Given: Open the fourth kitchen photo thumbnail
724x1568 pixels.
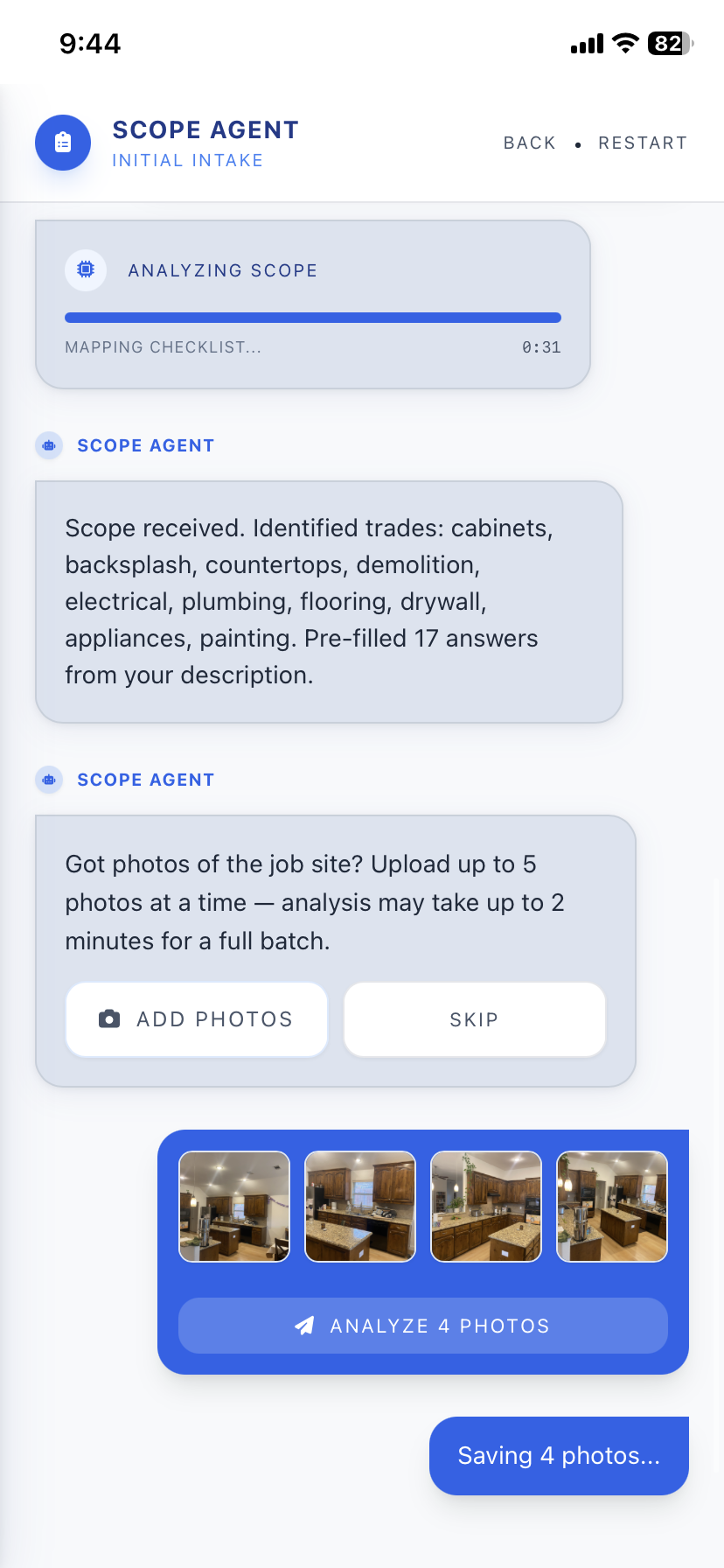Looking at the screenshot, I should 612,1207.
